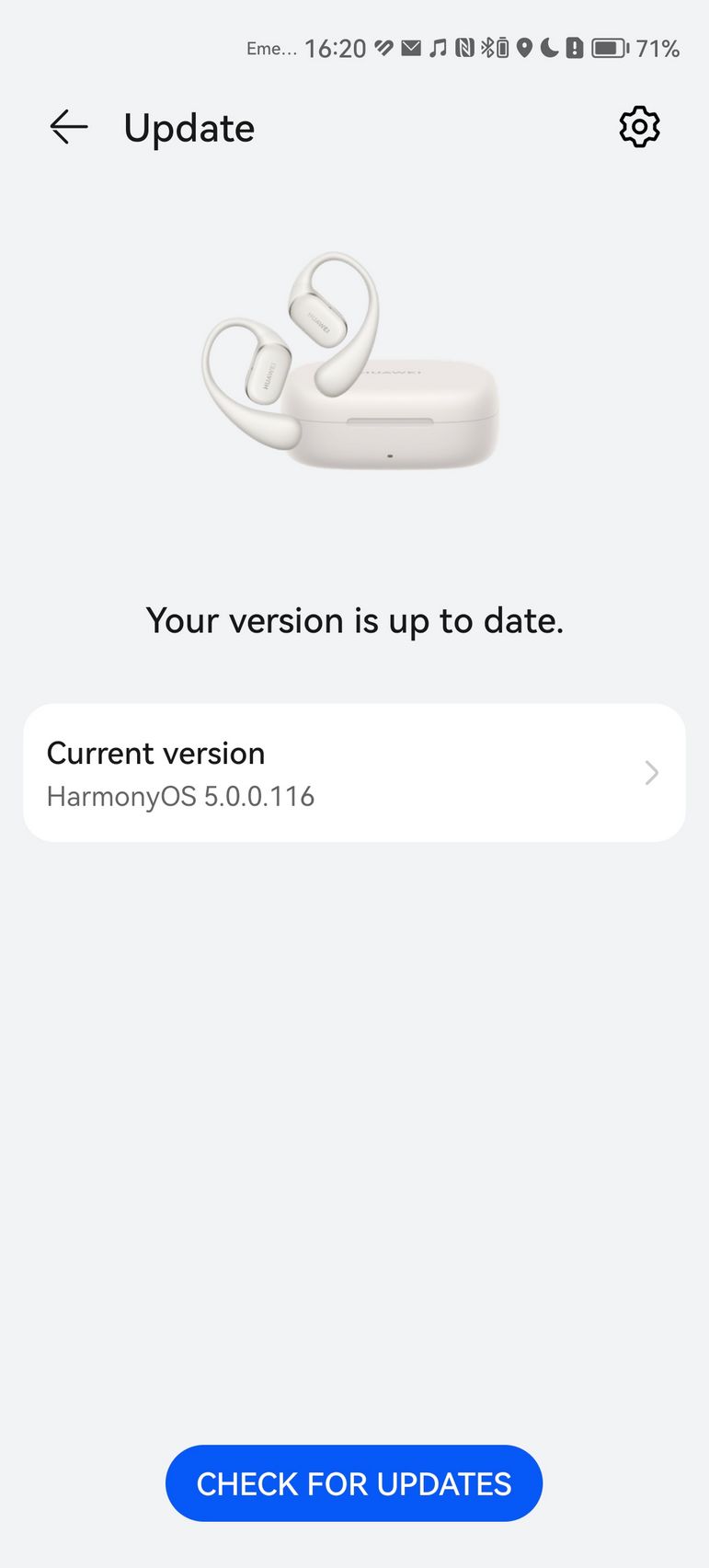Open update settings gear icon
This screenshot has height=1568, width=709.
click(639, 127)
